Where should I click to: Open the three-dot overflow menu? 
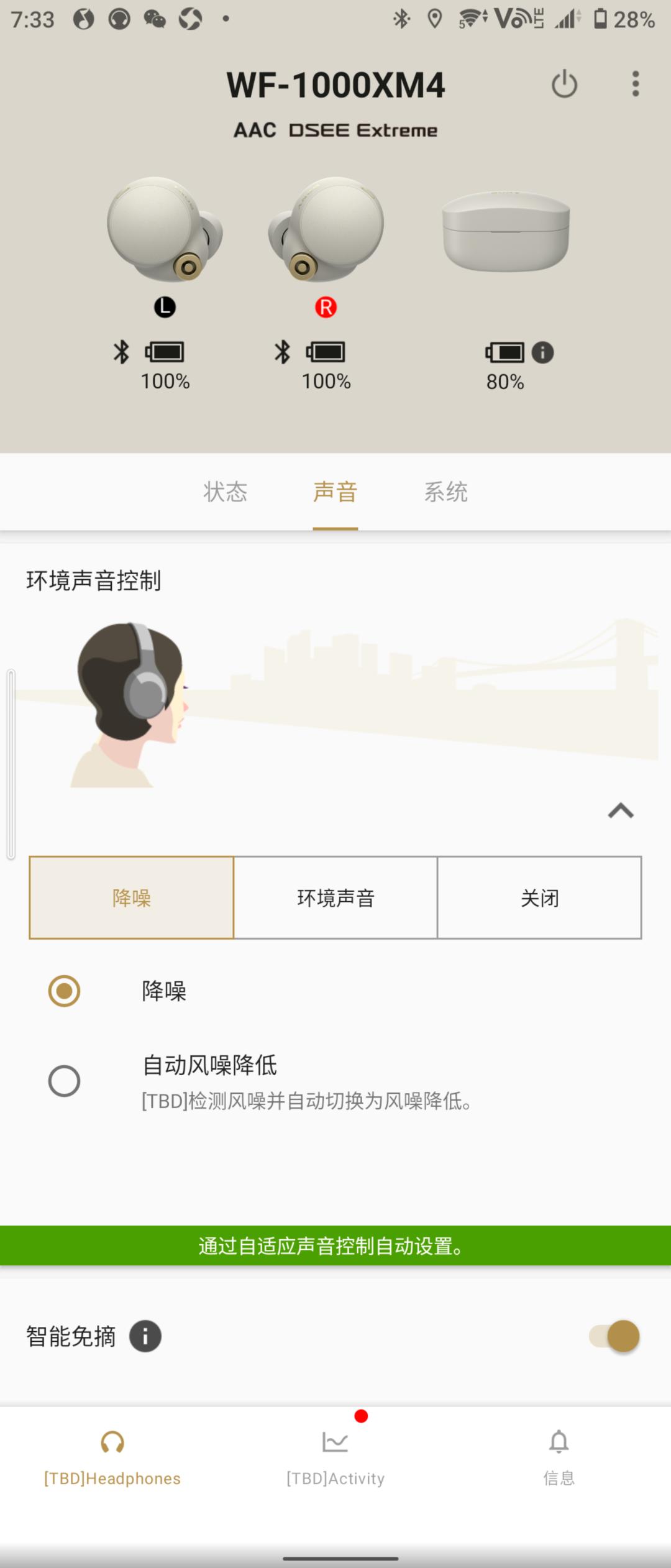coord(635,84)
